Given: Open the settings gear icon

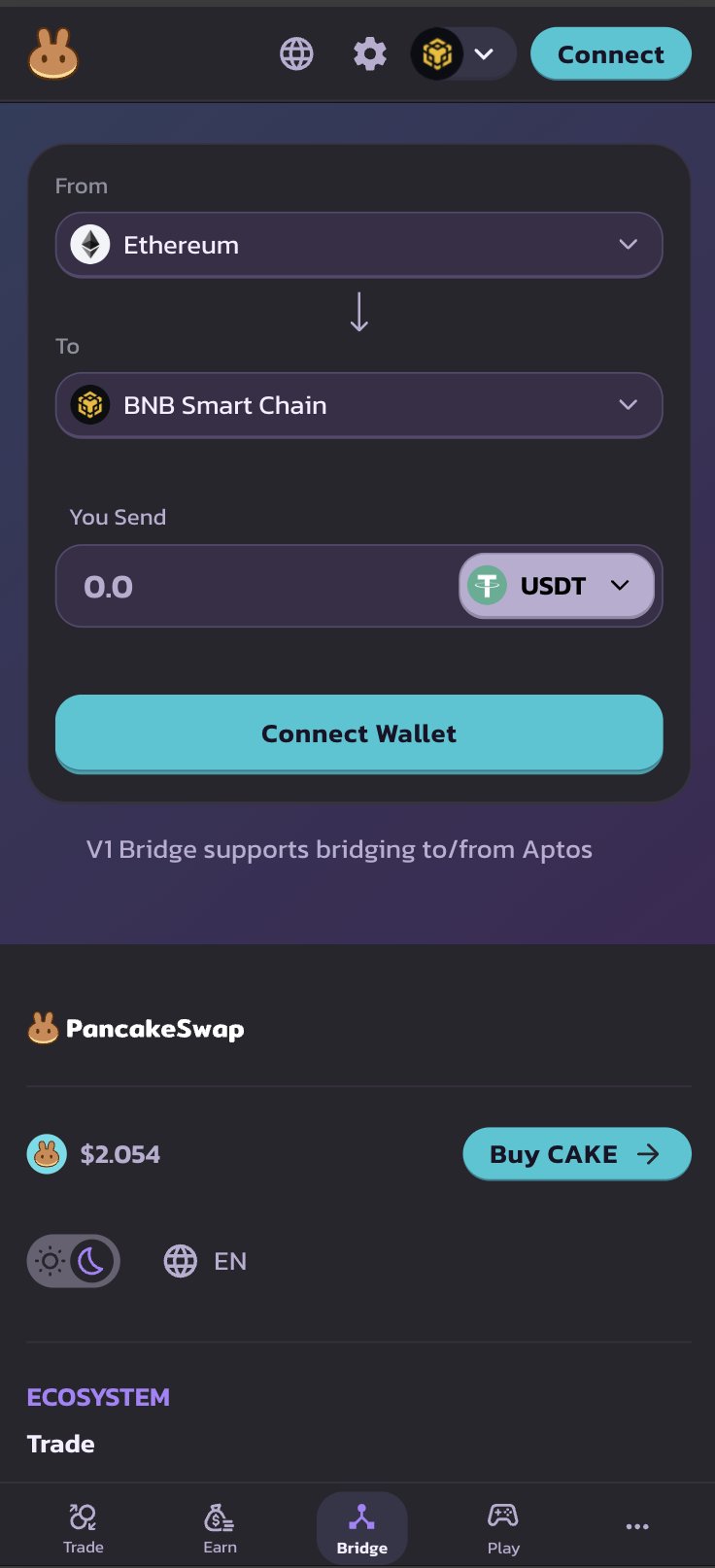Looking at the screenshot, I should [x=369, y=53].
